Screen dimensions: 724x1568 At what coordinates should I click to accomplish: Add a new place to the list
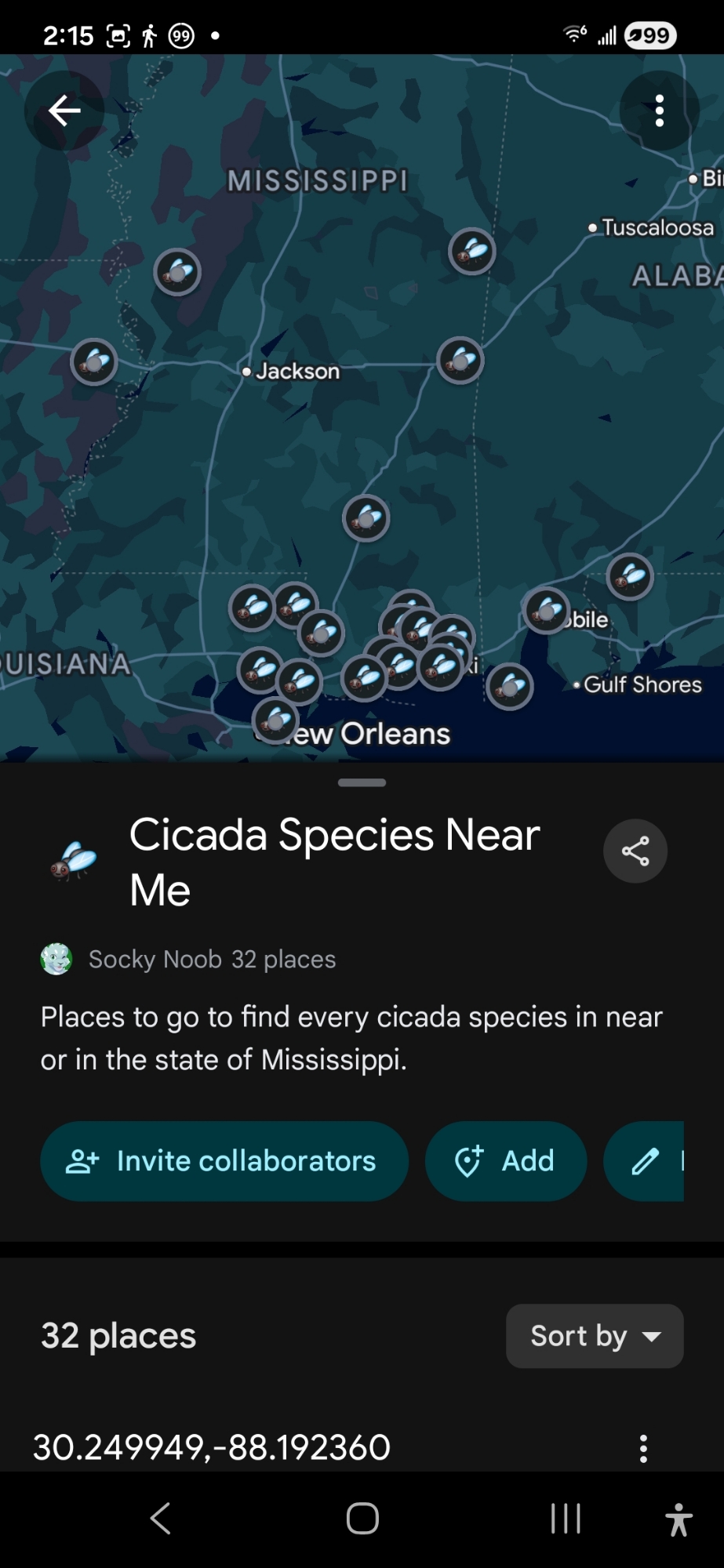506,1161
